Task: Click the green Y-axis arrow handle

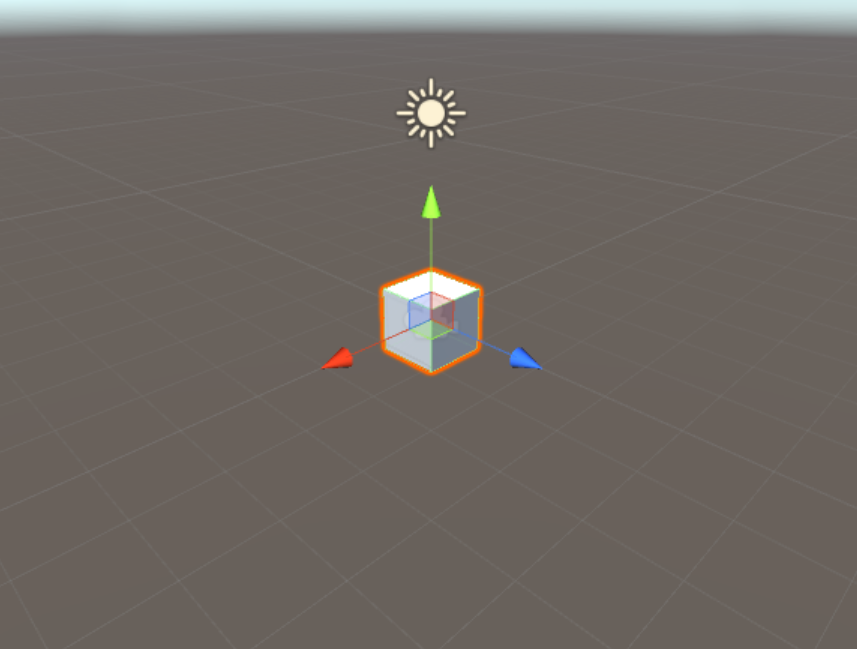Action: point(431,202)
